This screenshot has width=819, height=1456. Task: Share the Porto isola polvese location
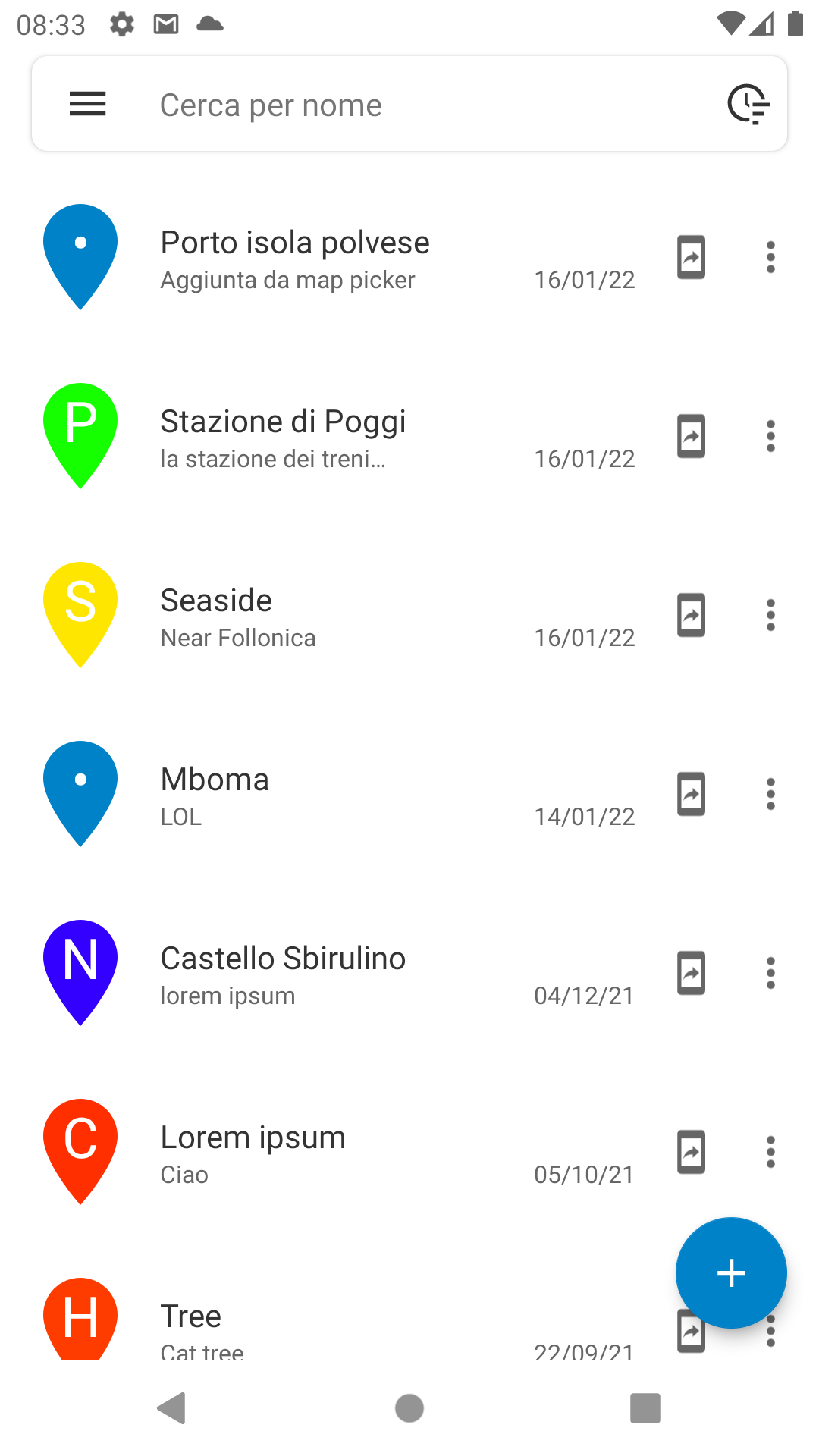[x=691, y=258]
